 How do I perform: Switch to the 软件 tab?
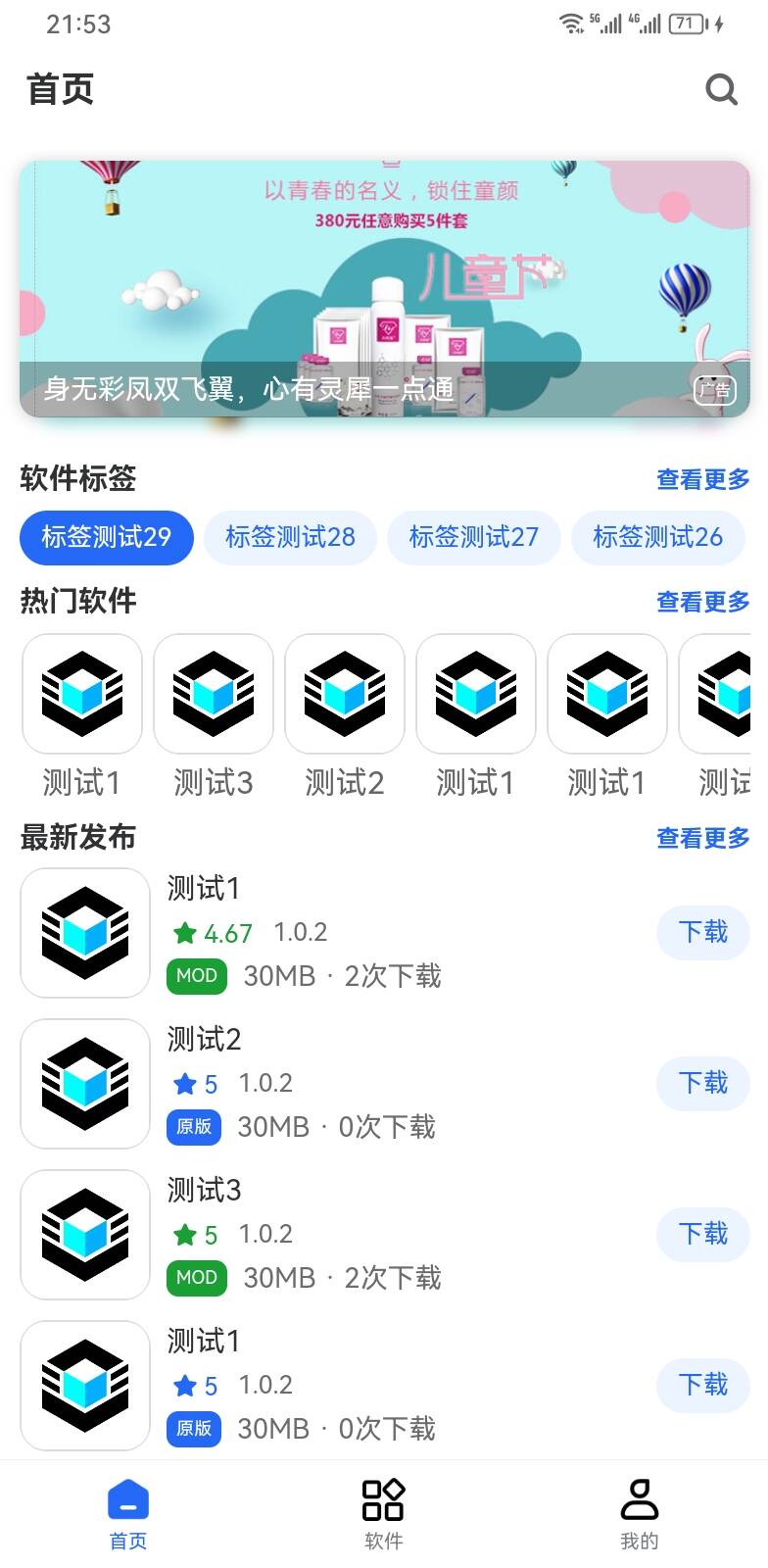[383, 1514]
